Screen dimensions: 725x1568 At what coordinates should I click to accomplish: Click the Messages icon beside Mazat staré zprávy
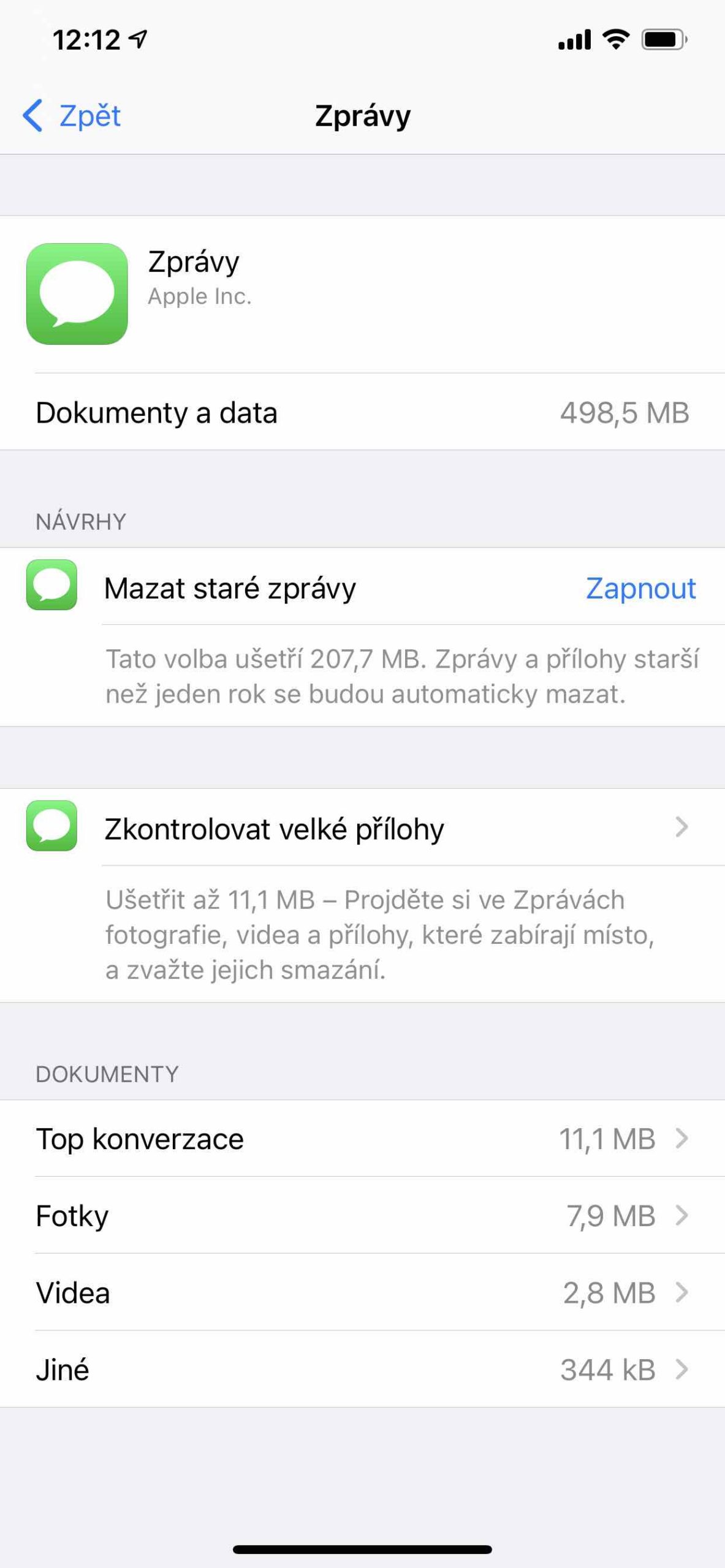(x=52, y=587)
